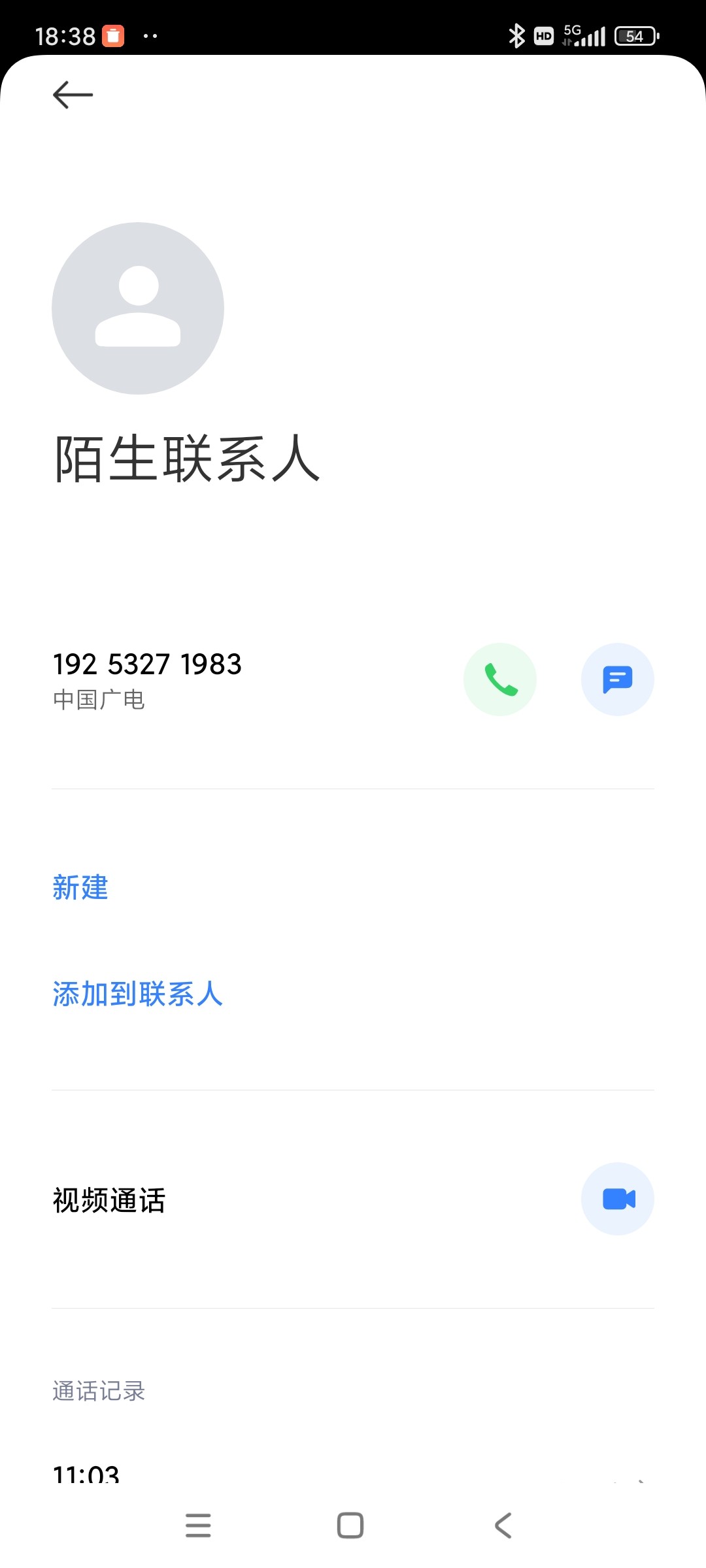
Task: Tap the contact avatar placeholder
Action: [138, 308]
